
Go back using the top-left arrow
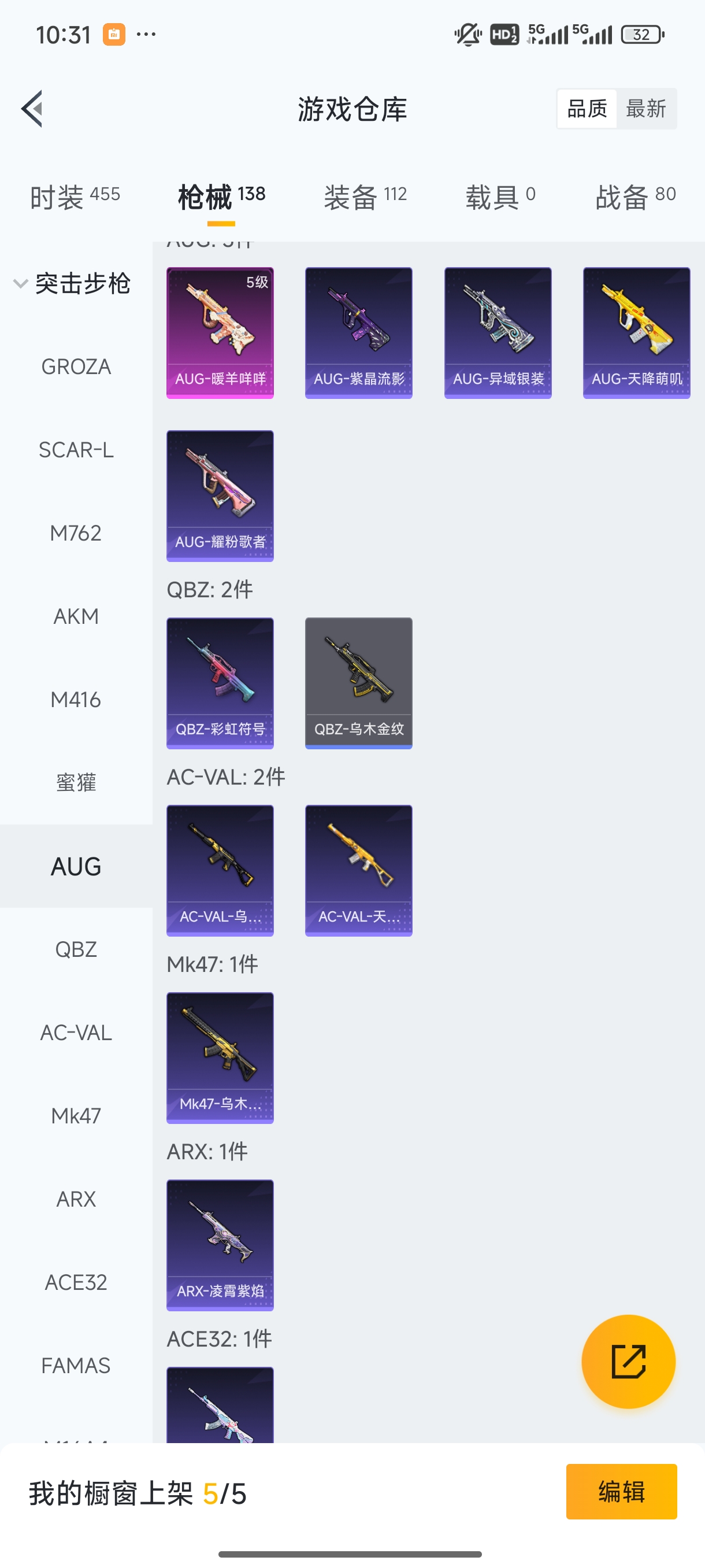click(x=32, y=109)
